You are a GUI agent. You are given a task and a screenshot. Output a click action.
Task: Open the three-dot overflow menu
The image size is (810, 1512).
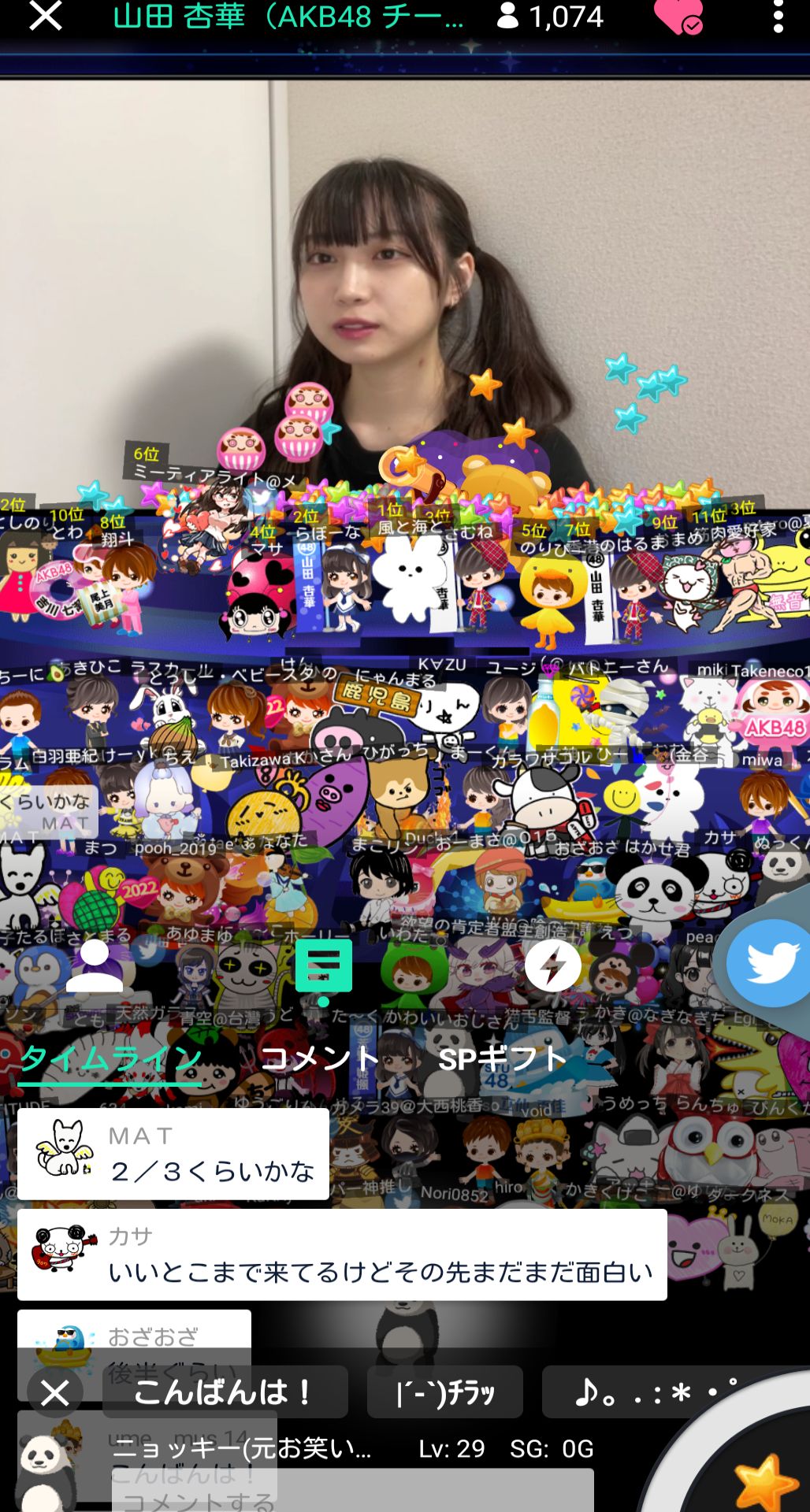(x=778, y=17)
